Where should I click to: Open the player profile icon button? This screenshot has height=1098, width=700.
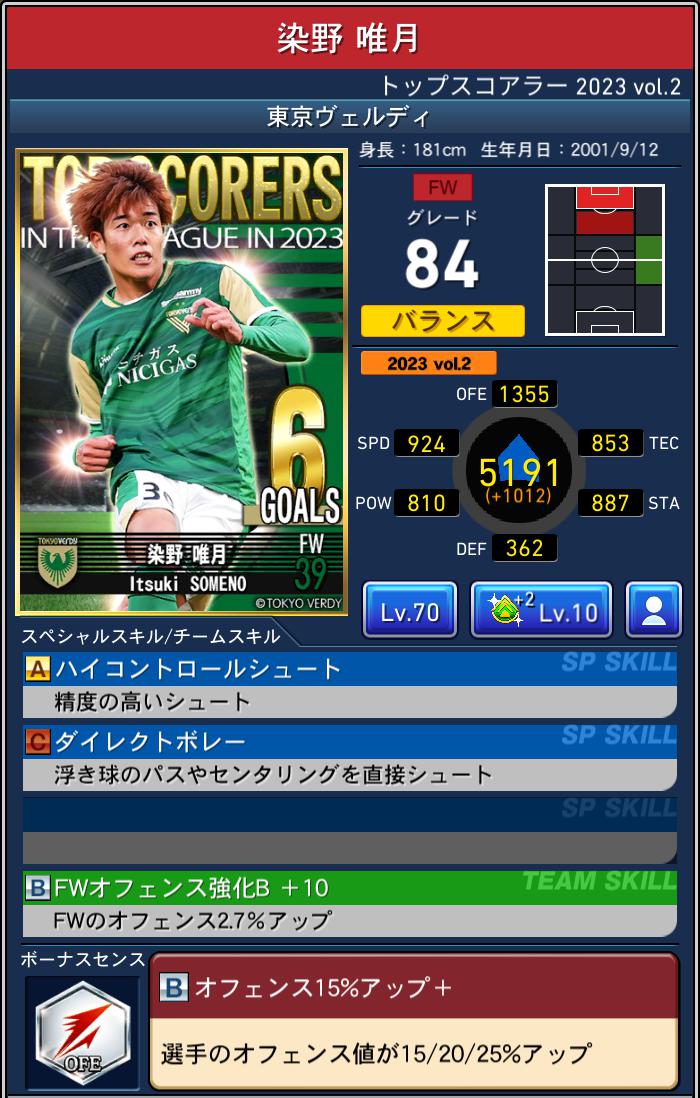654,611
